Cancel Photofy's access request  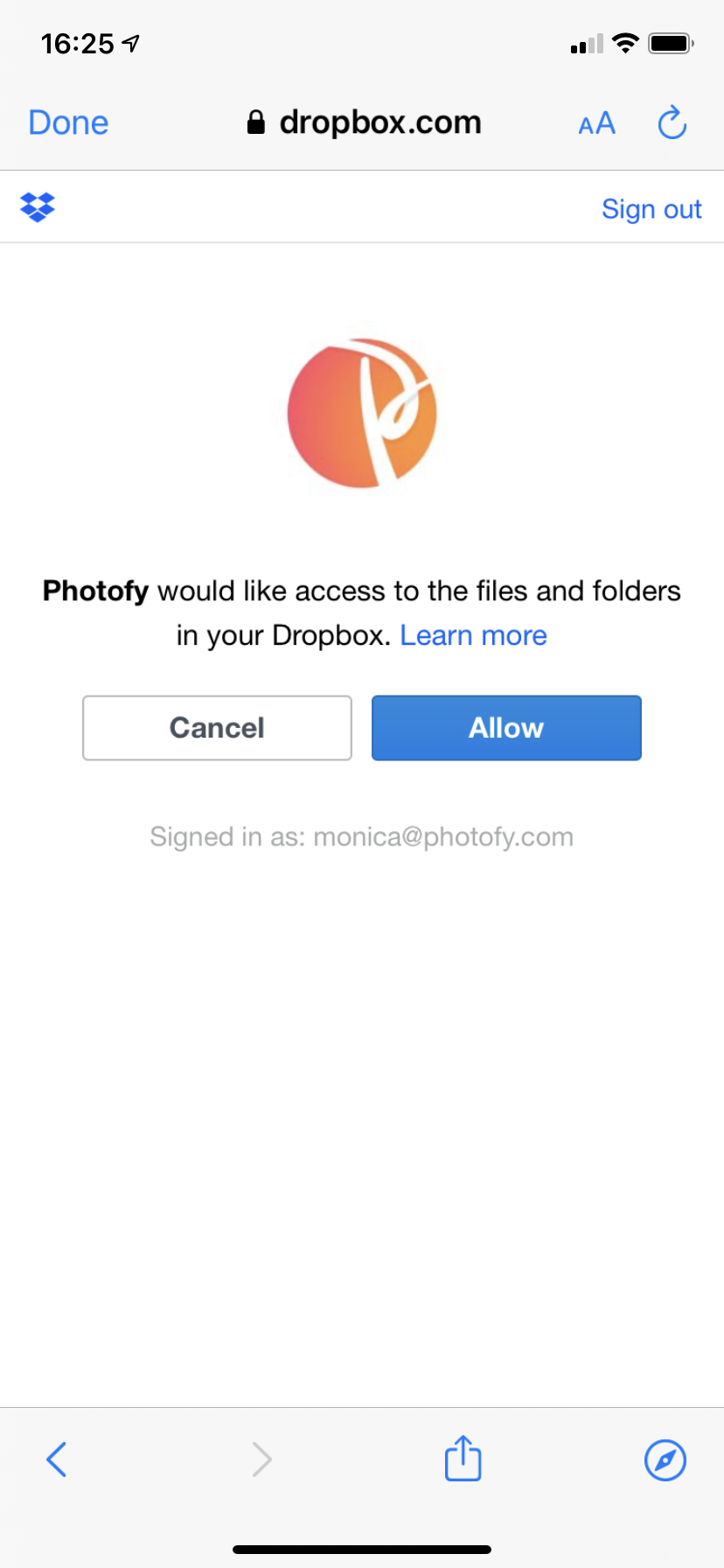point(217,728)
